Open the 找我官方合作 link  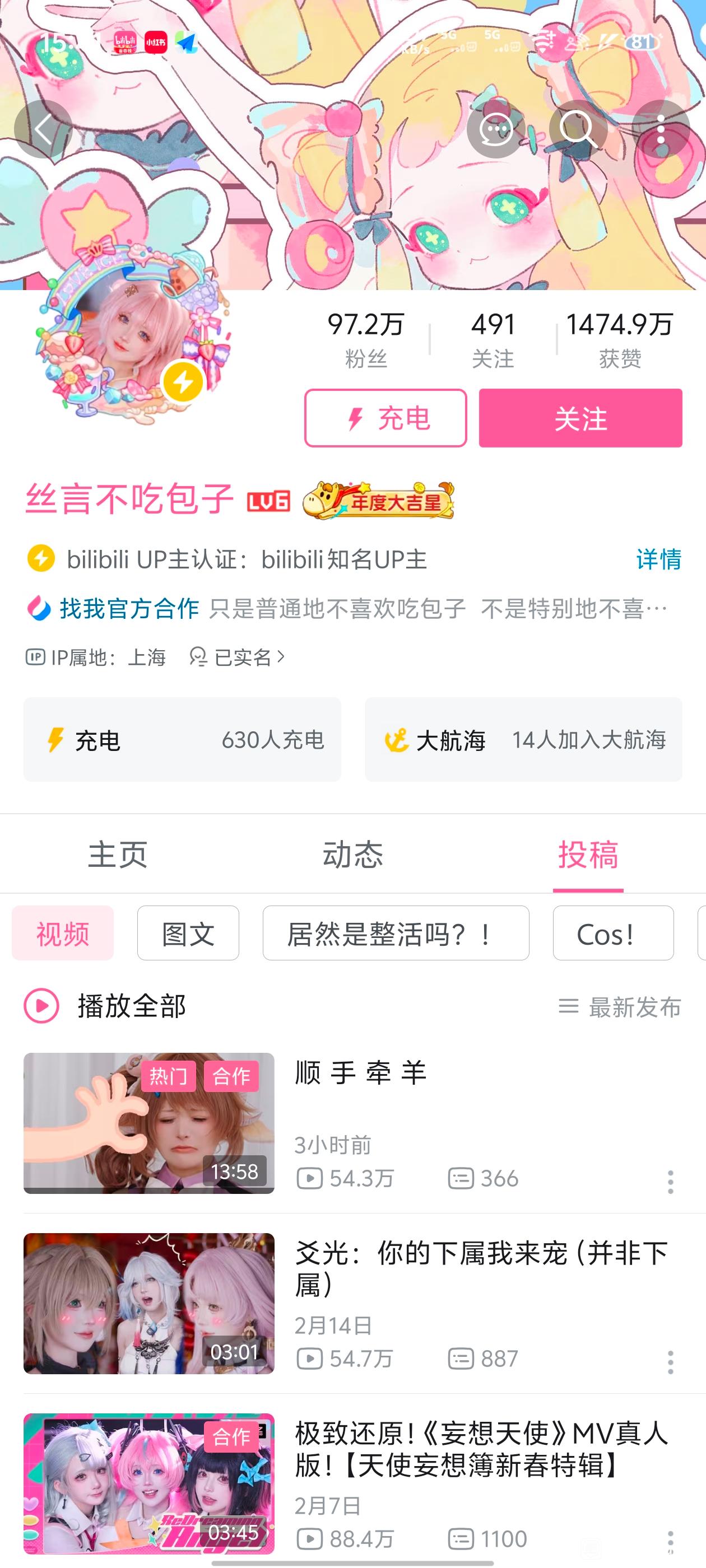(129, 608)
